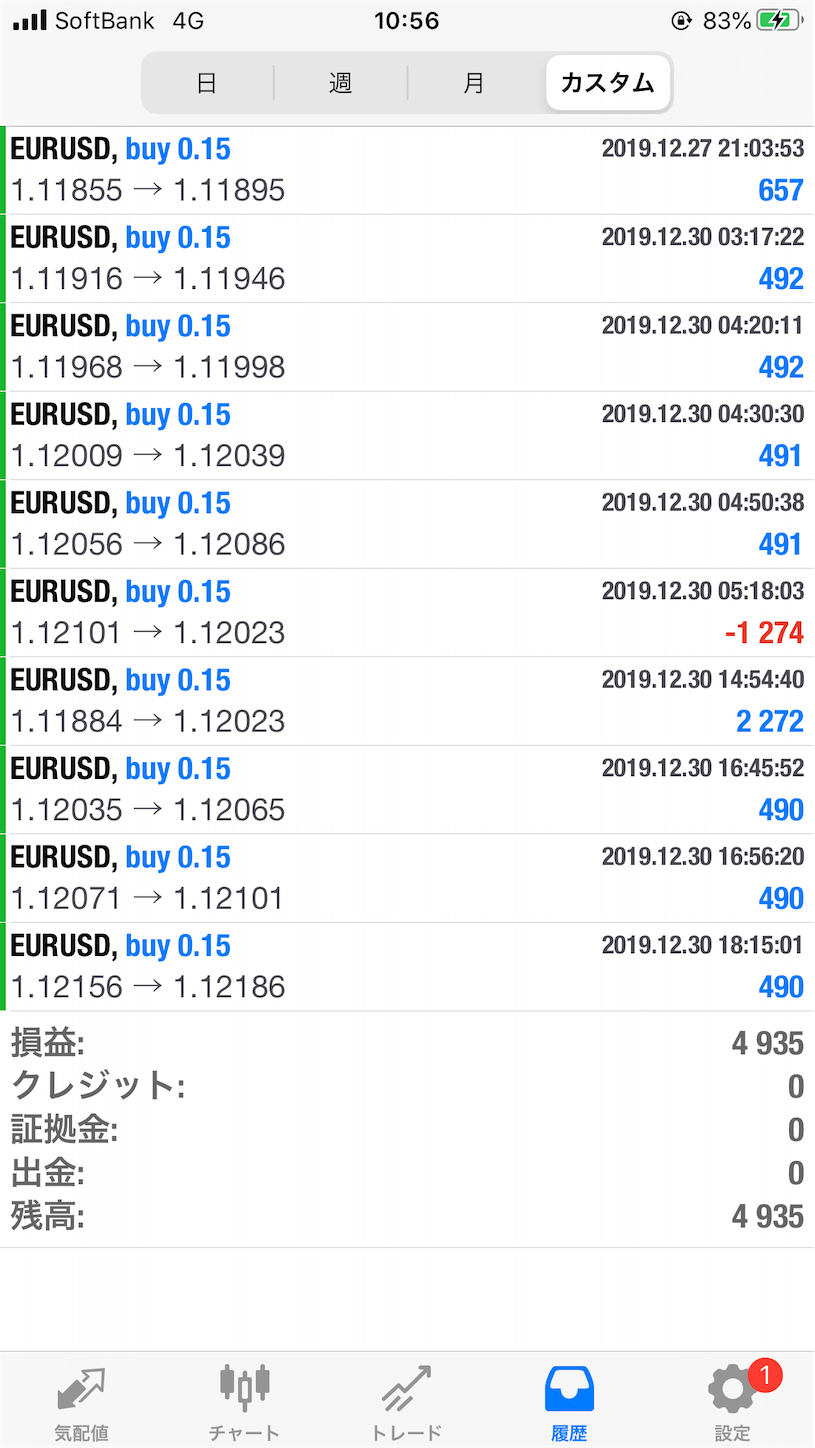Open the 設定 settings tab
The height and width of the screenshot is (1448, 815).
(x=732, y=1402)
